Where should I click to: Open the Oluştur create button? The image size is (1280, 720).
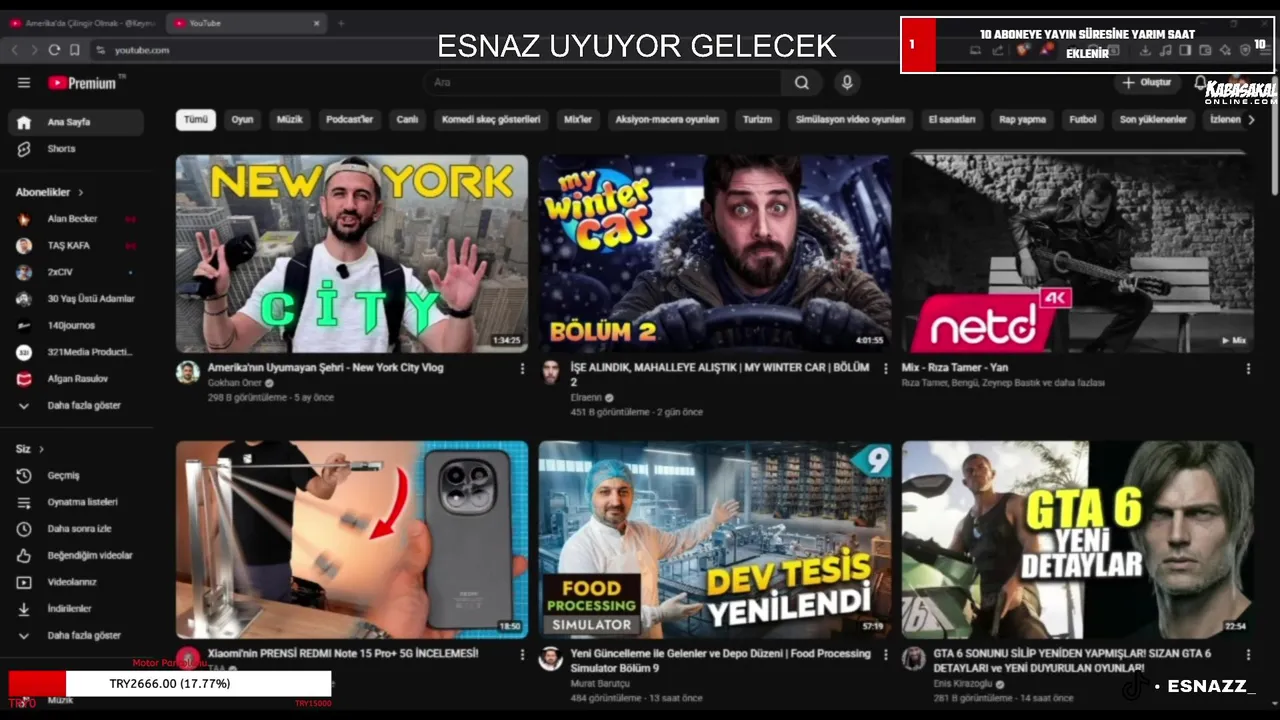point(1146,83)
